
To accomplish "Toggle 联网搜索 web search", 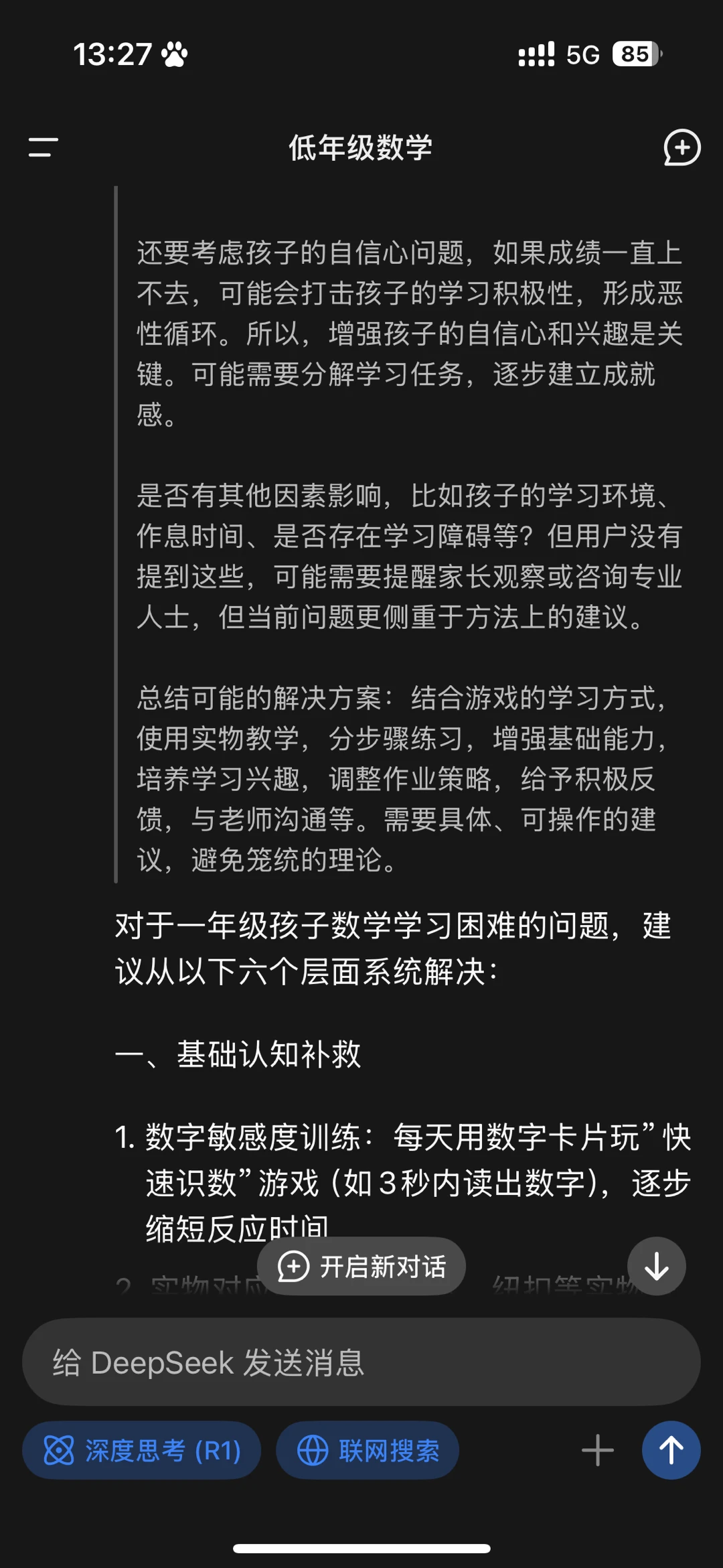I will [368, 1451].
